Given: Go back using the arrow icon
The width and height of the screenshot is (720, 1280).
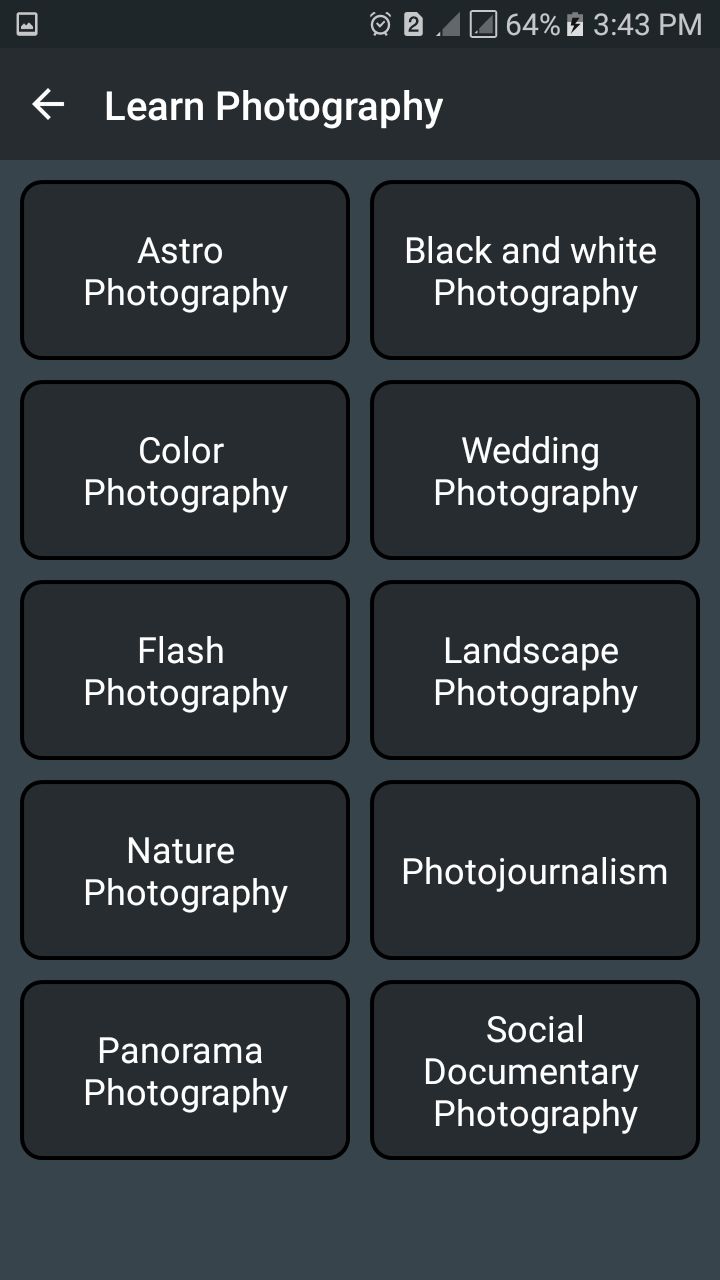Looking at the screenshot, I should coord(48,105).
